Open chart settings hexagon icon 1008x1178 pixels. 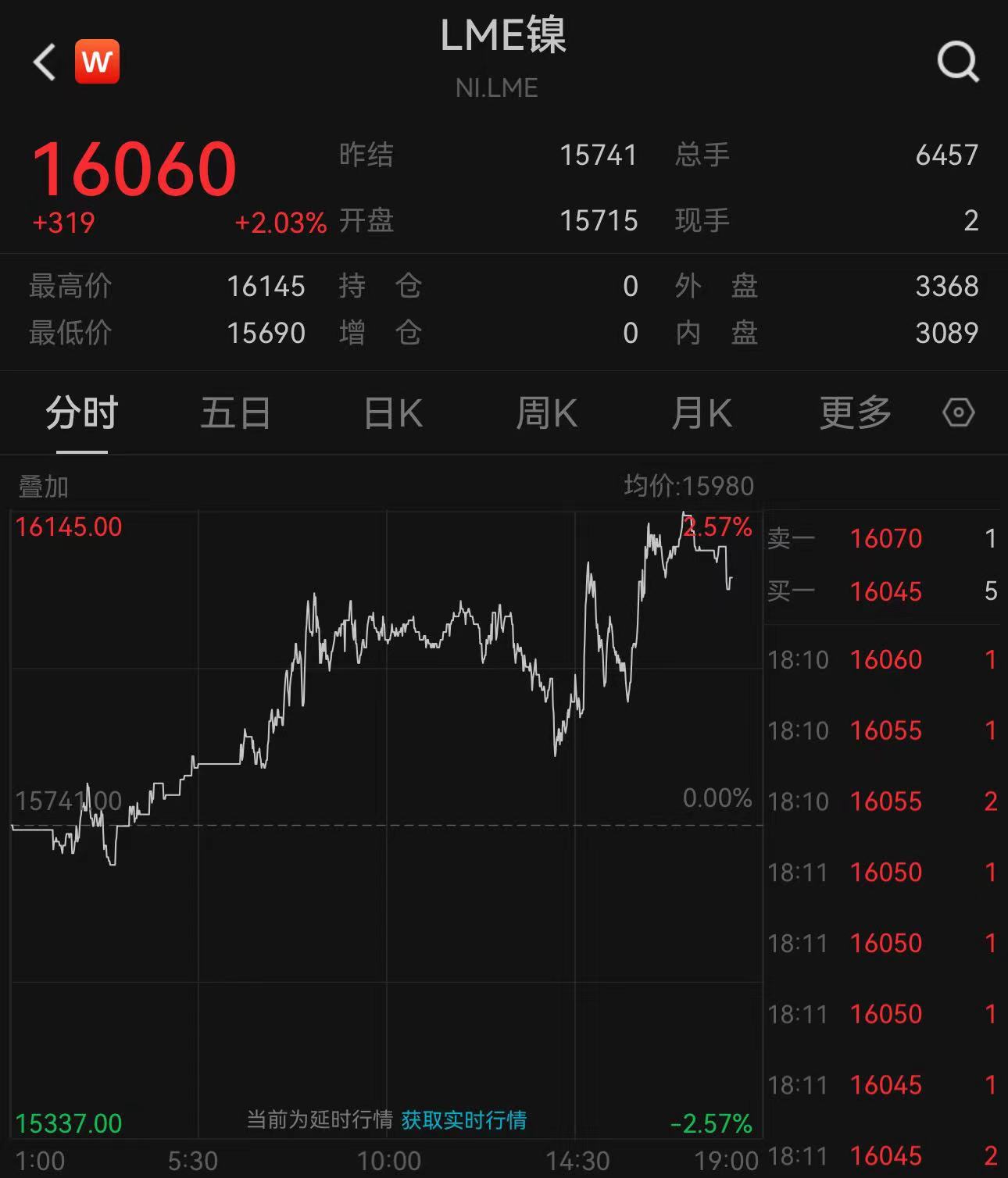click(x=958, y=412)
